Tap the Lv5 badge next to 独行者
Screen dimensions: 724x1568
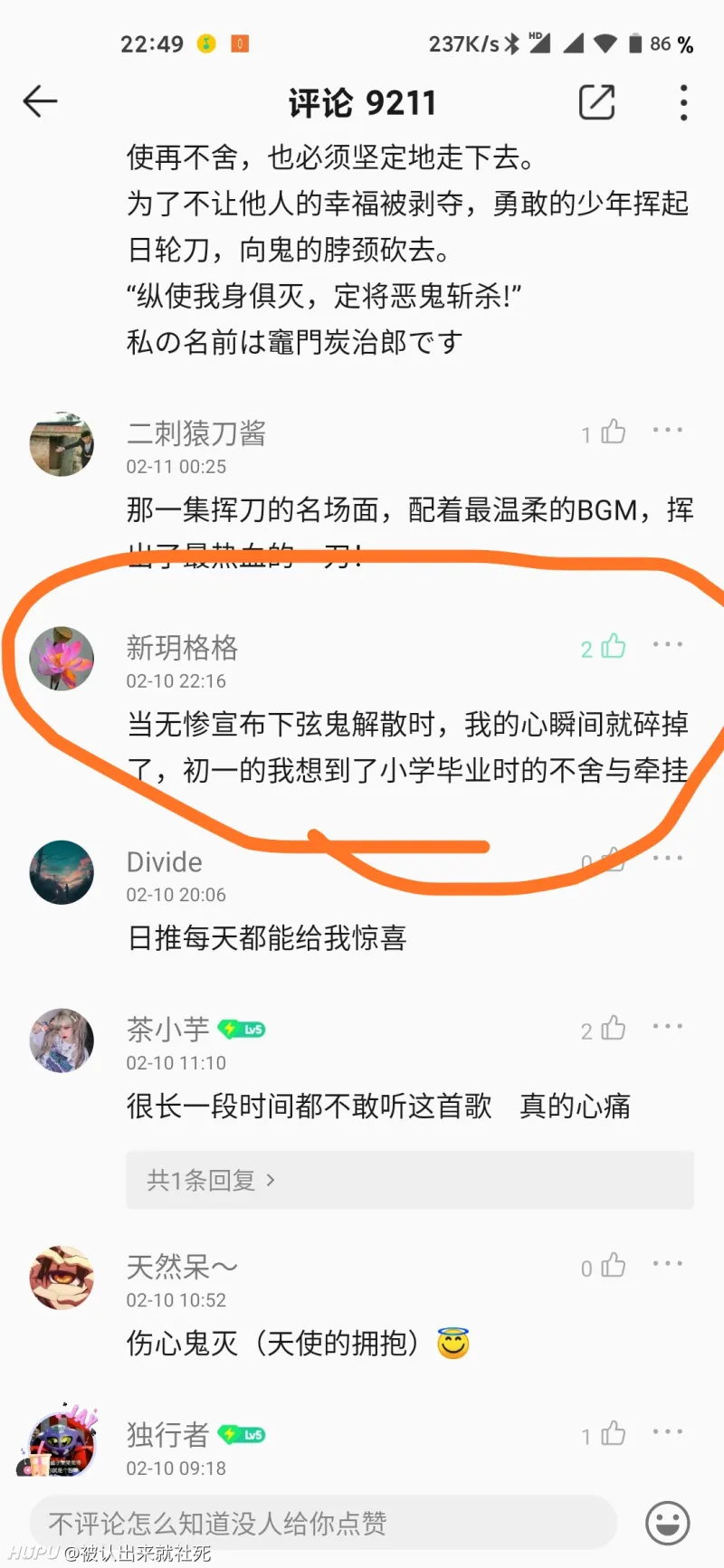[x=243, y=1436]
